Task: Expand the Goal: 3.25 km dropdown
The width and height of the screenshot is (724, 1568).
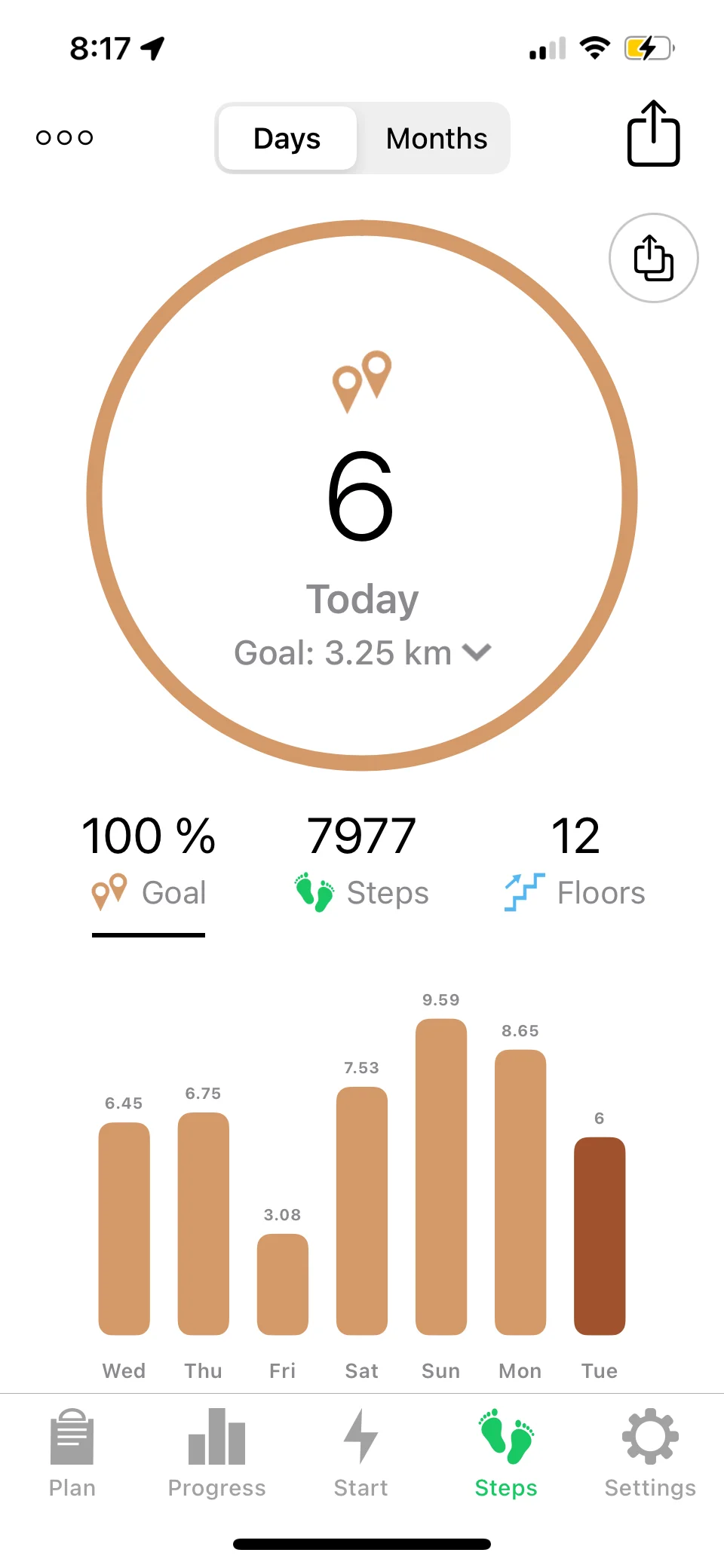Action: [x=362, y=653]
